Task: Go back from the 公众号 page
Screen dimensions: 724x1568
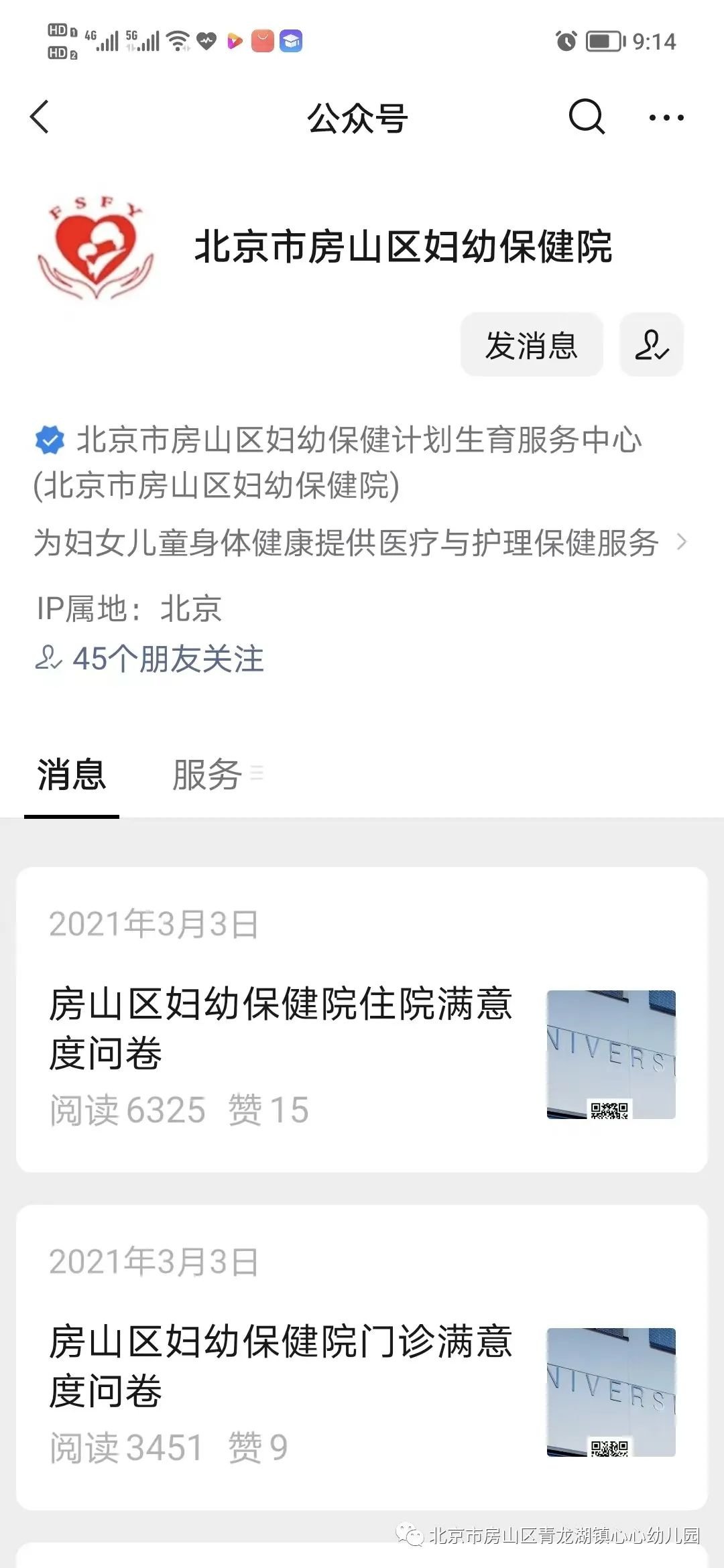Action: click(40, 117)
